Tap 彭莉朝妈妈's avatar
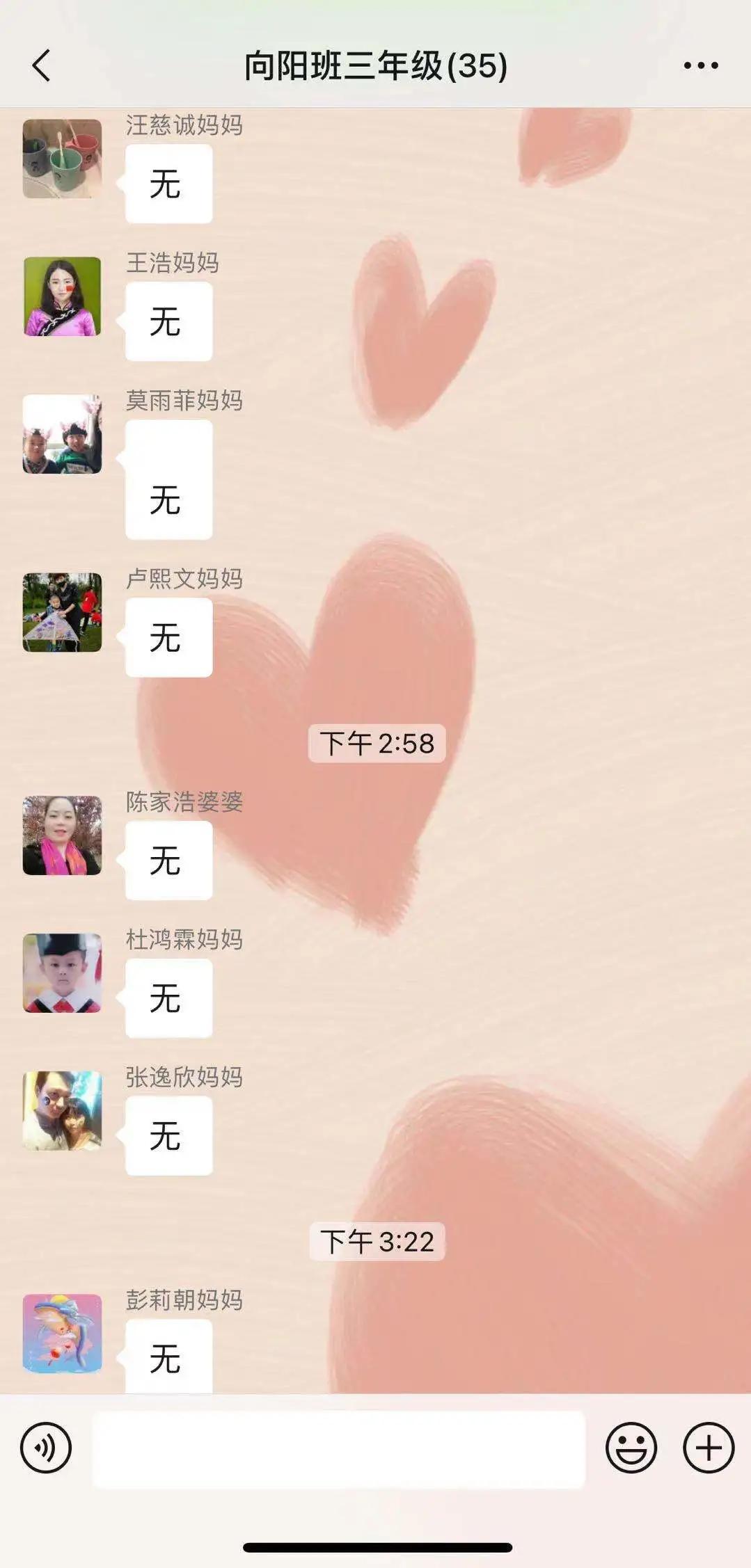This screenshot has width=751, height=1568. (x=62, y=1333)
